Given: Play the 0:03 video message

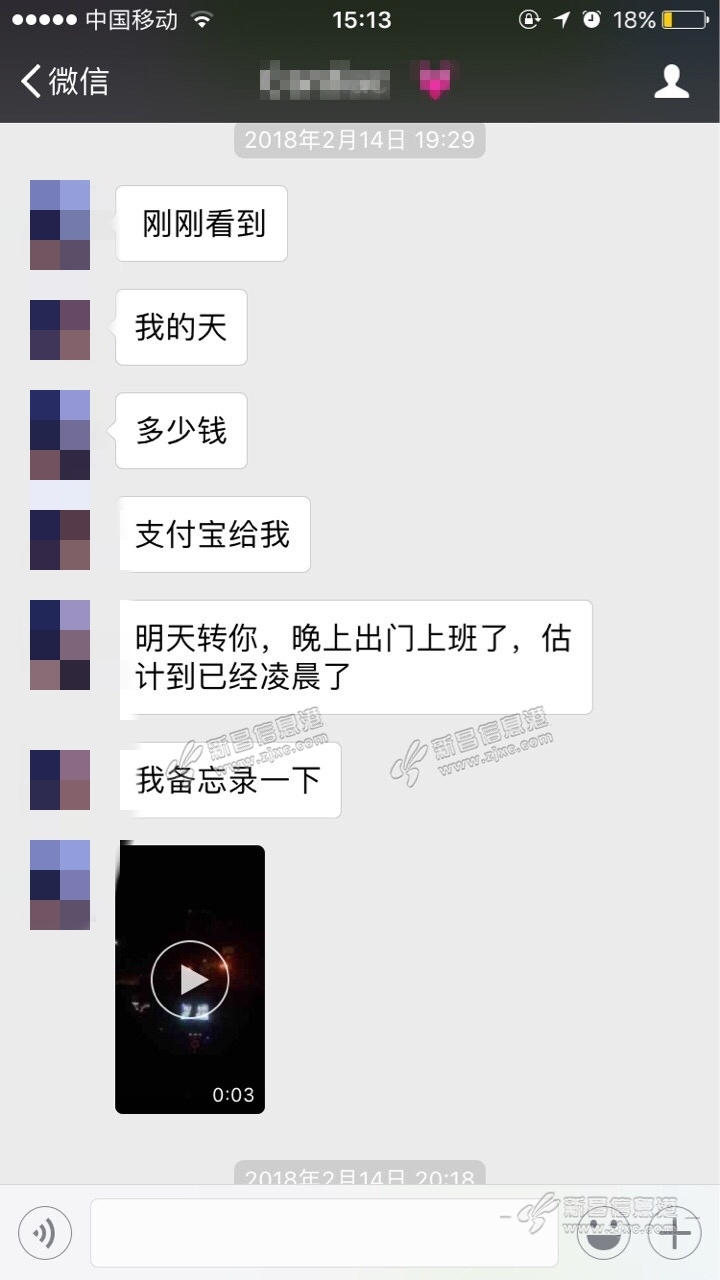Looking at the screenshot, I should (190, 979).
